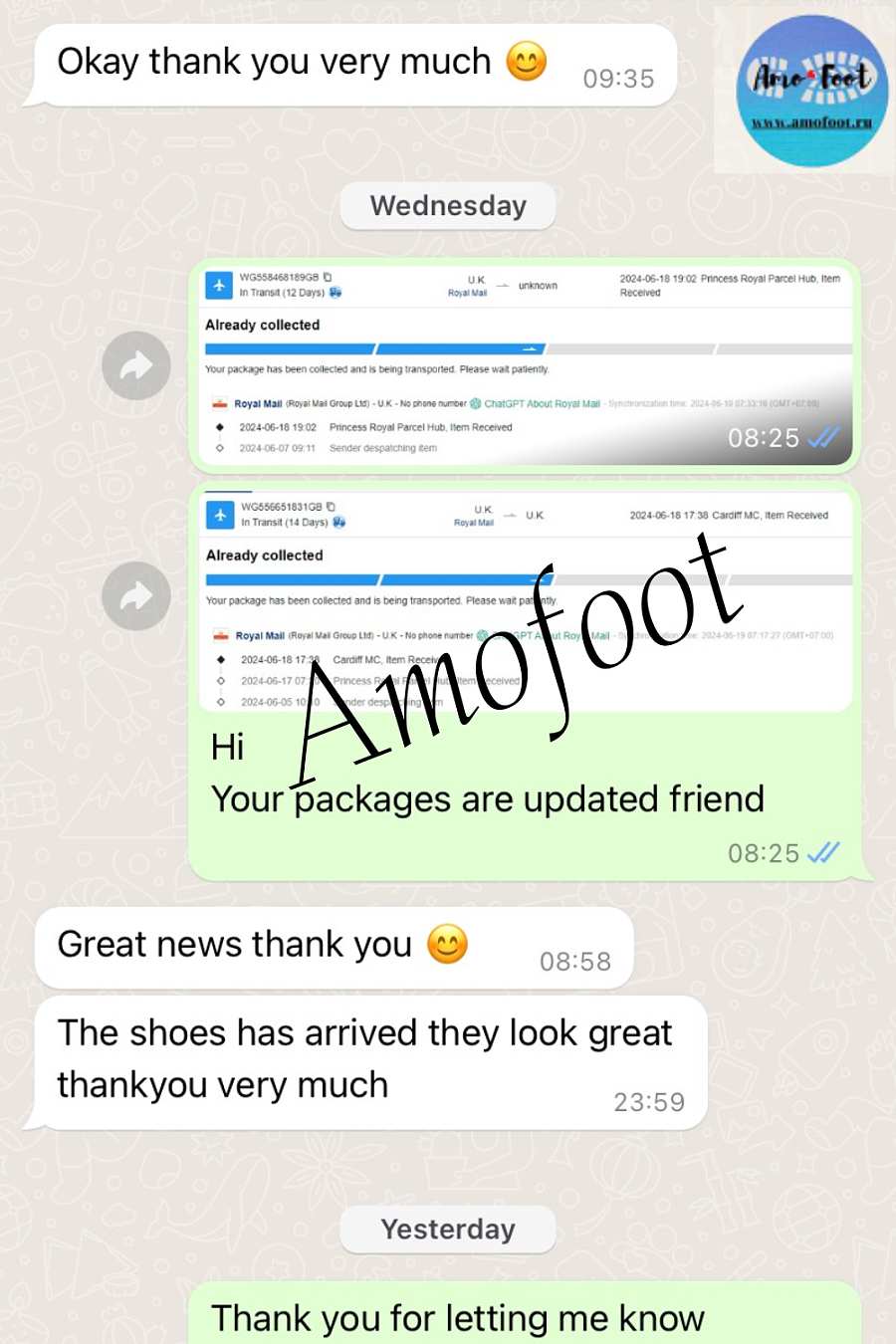Forward the WG558468189GB tracking image
The width and height of the screenshot is (896, 1344).
coord(136,365)
